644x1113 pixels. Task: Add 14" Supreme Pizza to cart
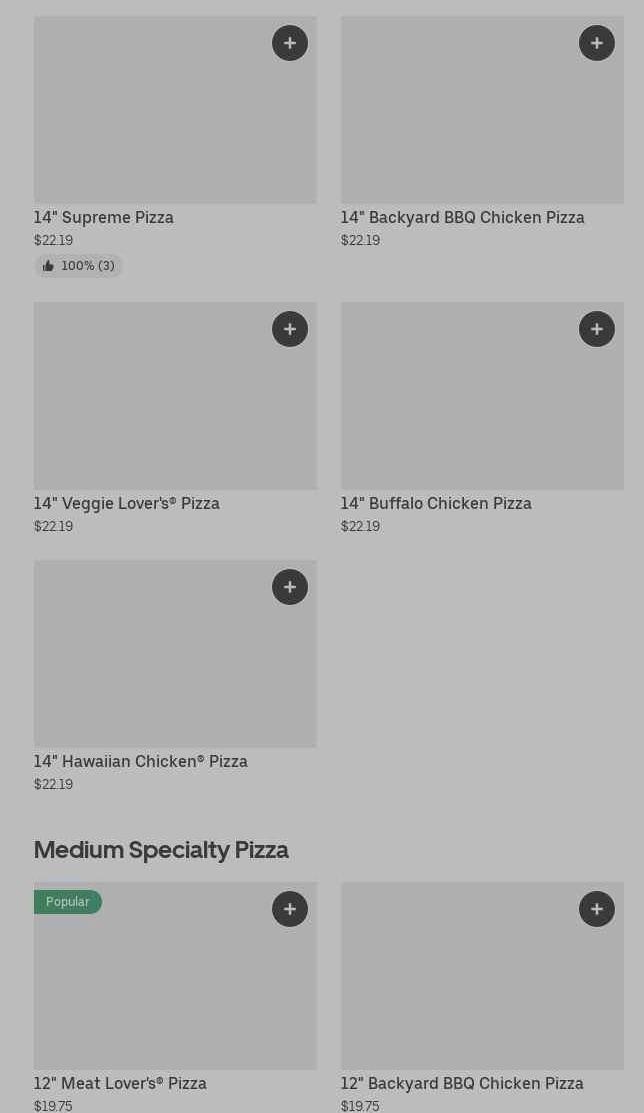click(x=290, y=43)
